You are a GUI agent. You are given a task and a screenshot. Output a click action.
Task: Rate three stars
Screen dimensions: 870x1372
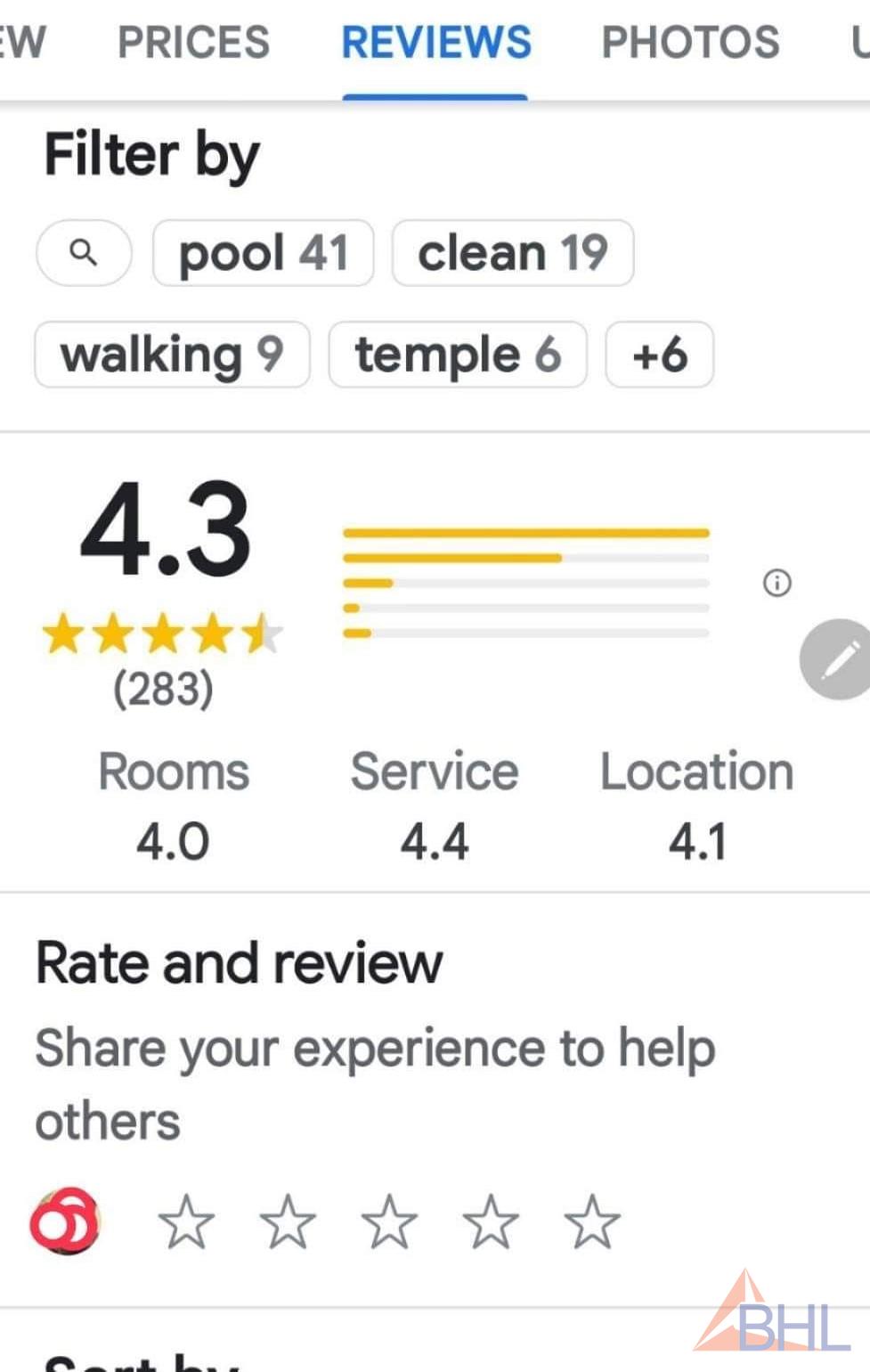389,1221
